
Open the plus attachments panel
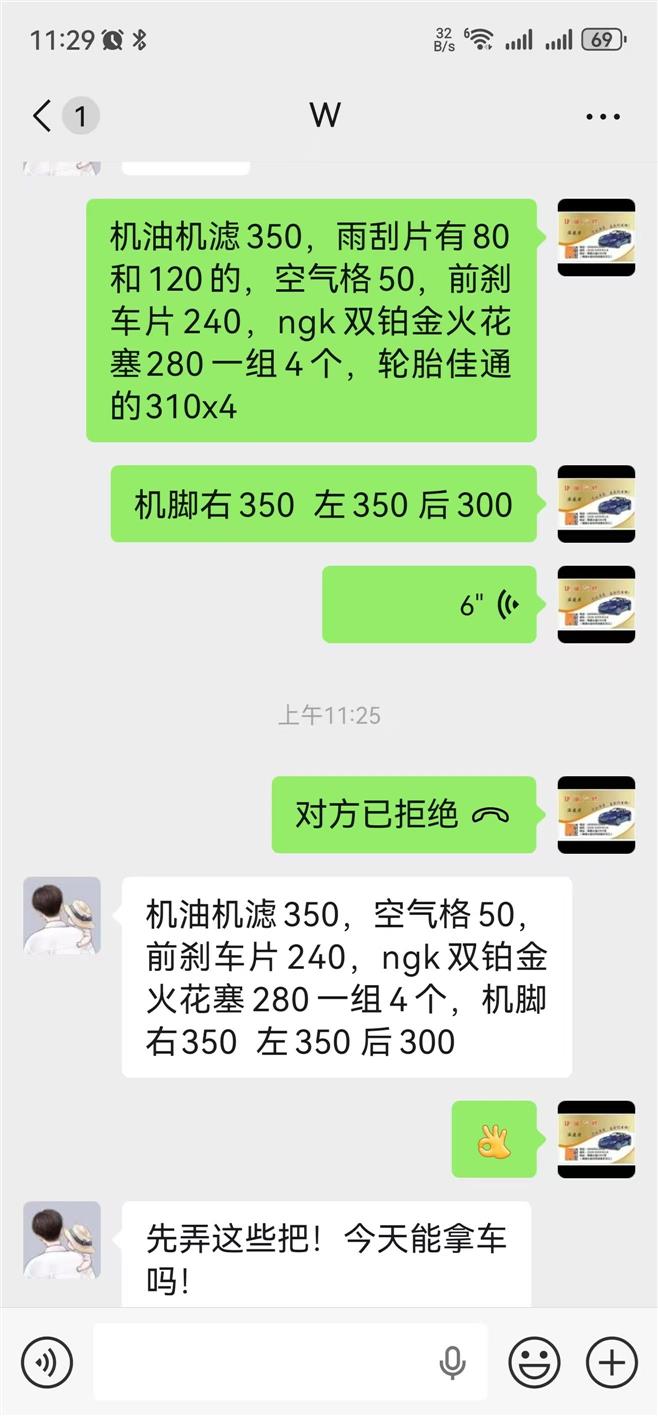coord(611,1361)
